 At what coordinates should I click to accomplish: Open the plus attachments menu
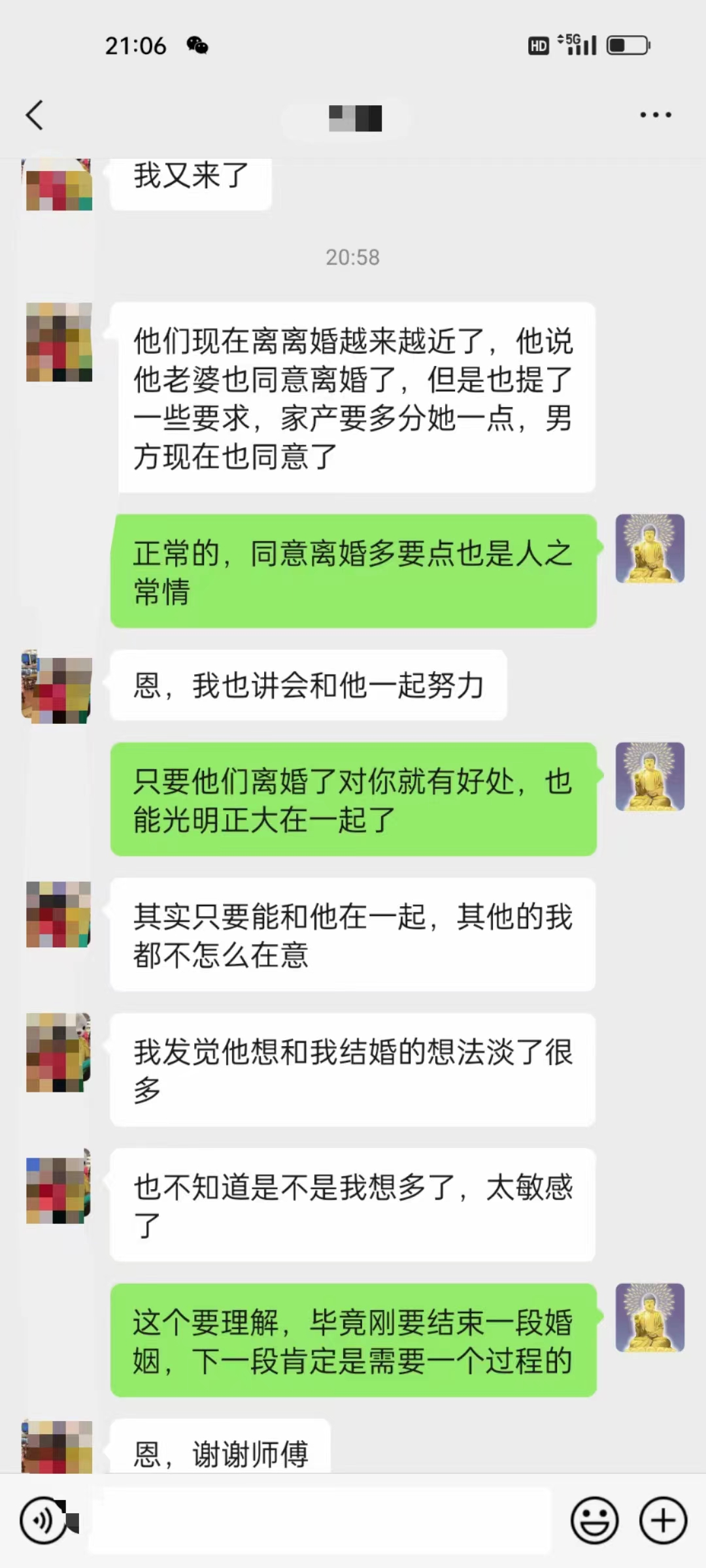(x=663, y=1520)
